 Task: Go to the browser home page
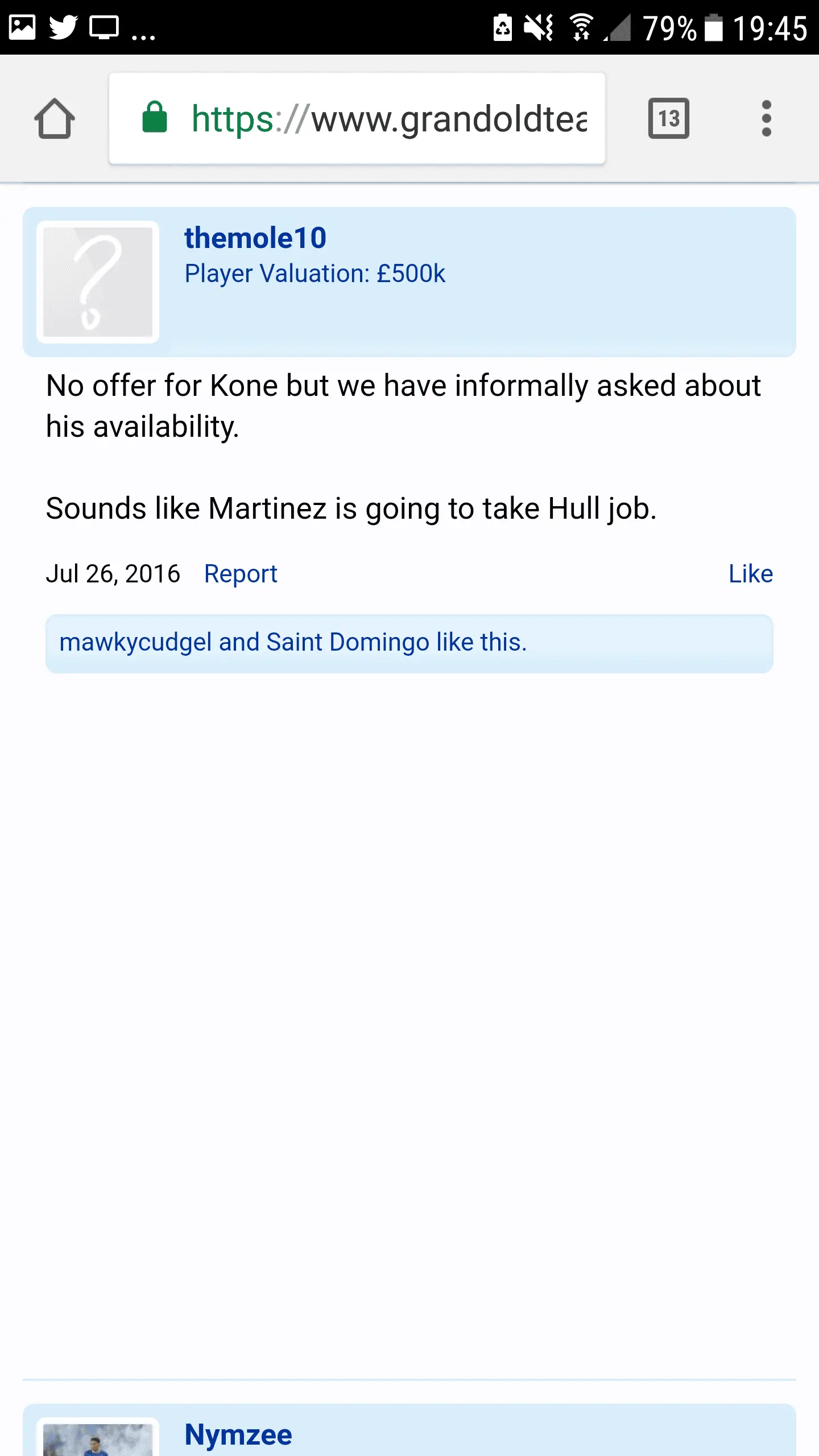[x=55, y=119]
